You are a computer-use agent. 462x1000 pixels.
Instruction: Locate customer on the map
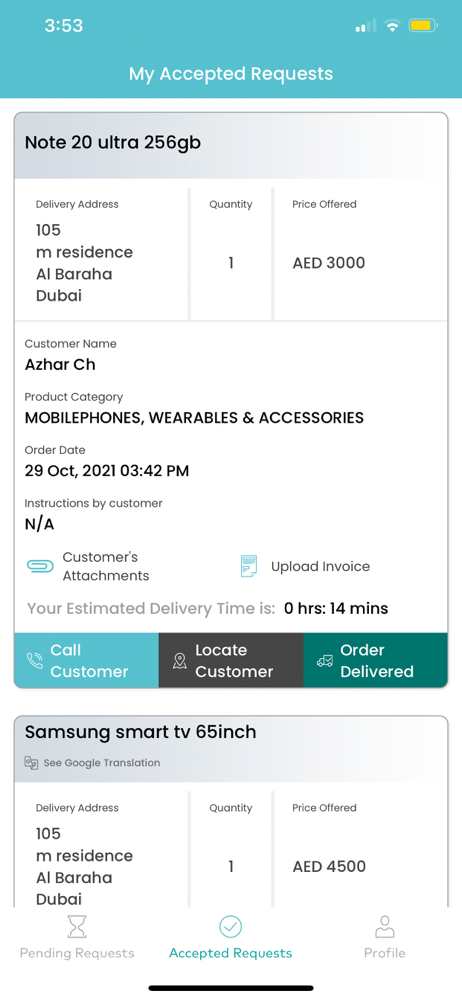click(231, 660)
